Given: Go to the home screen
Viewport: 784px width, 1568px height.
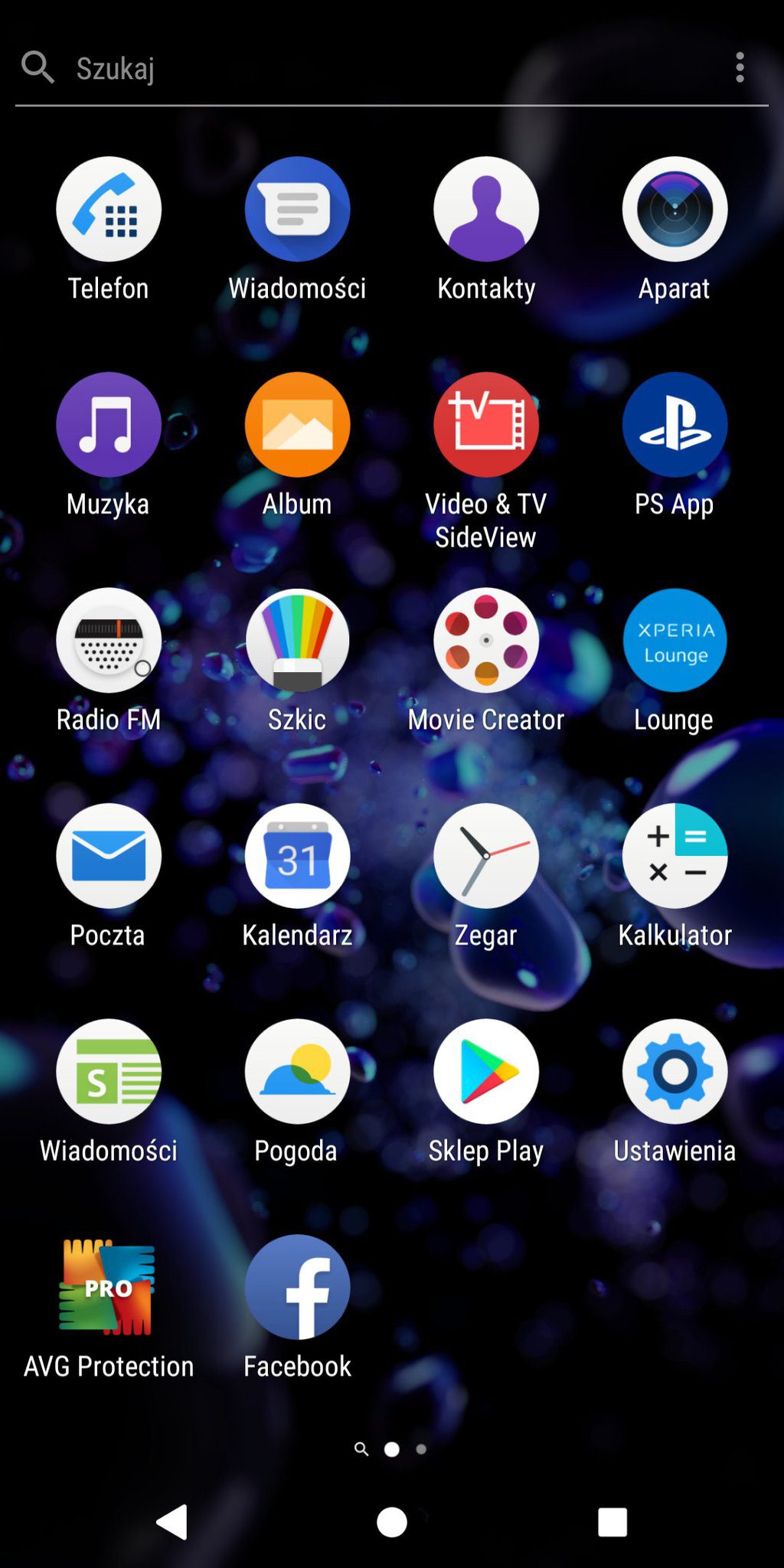Looking at the screenshot, I should coord(392,1522).
